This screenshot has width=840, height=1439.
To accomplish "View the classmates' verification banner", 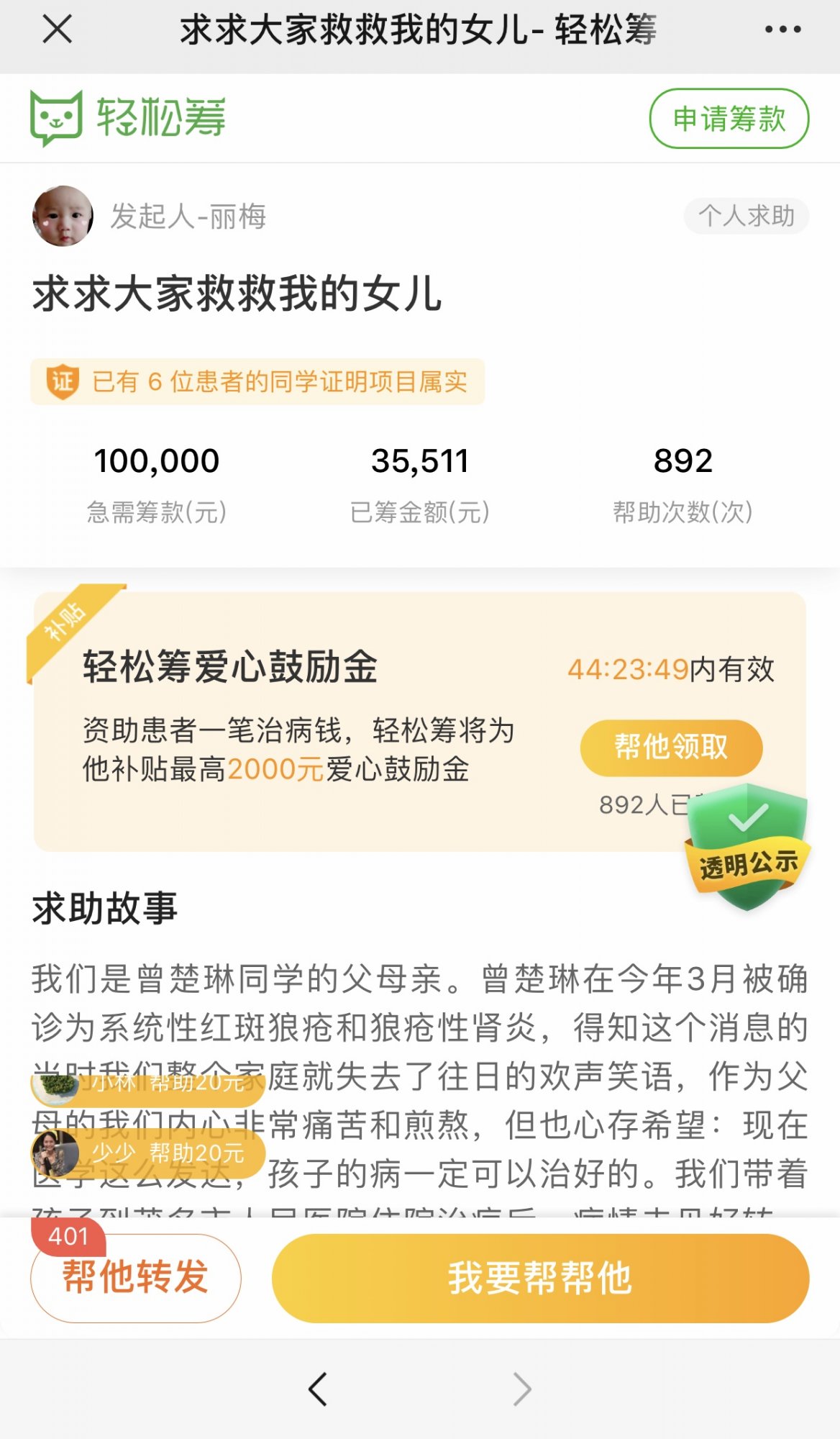I will click(257, 381).
